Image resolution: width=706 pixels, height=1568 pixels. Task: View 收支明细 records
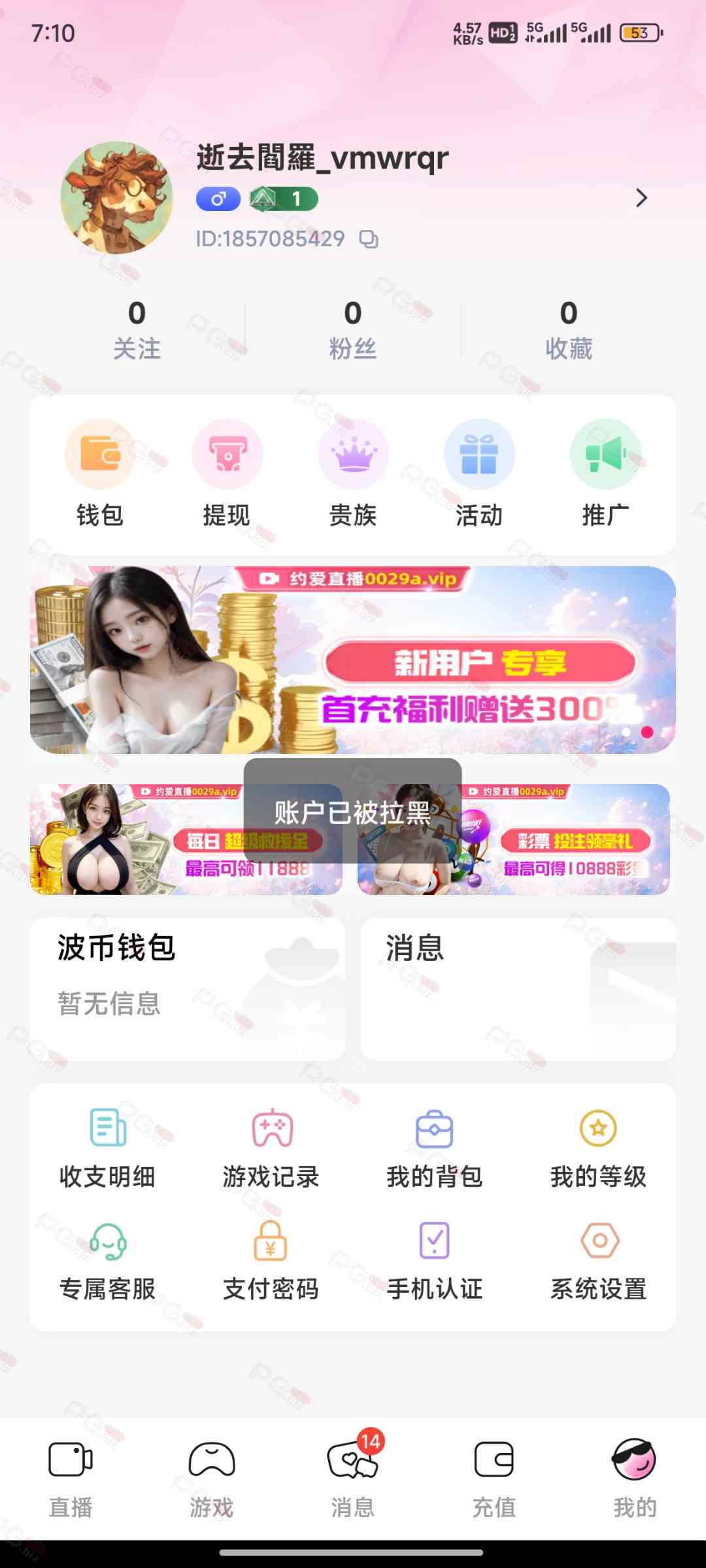click(107, 1148)
